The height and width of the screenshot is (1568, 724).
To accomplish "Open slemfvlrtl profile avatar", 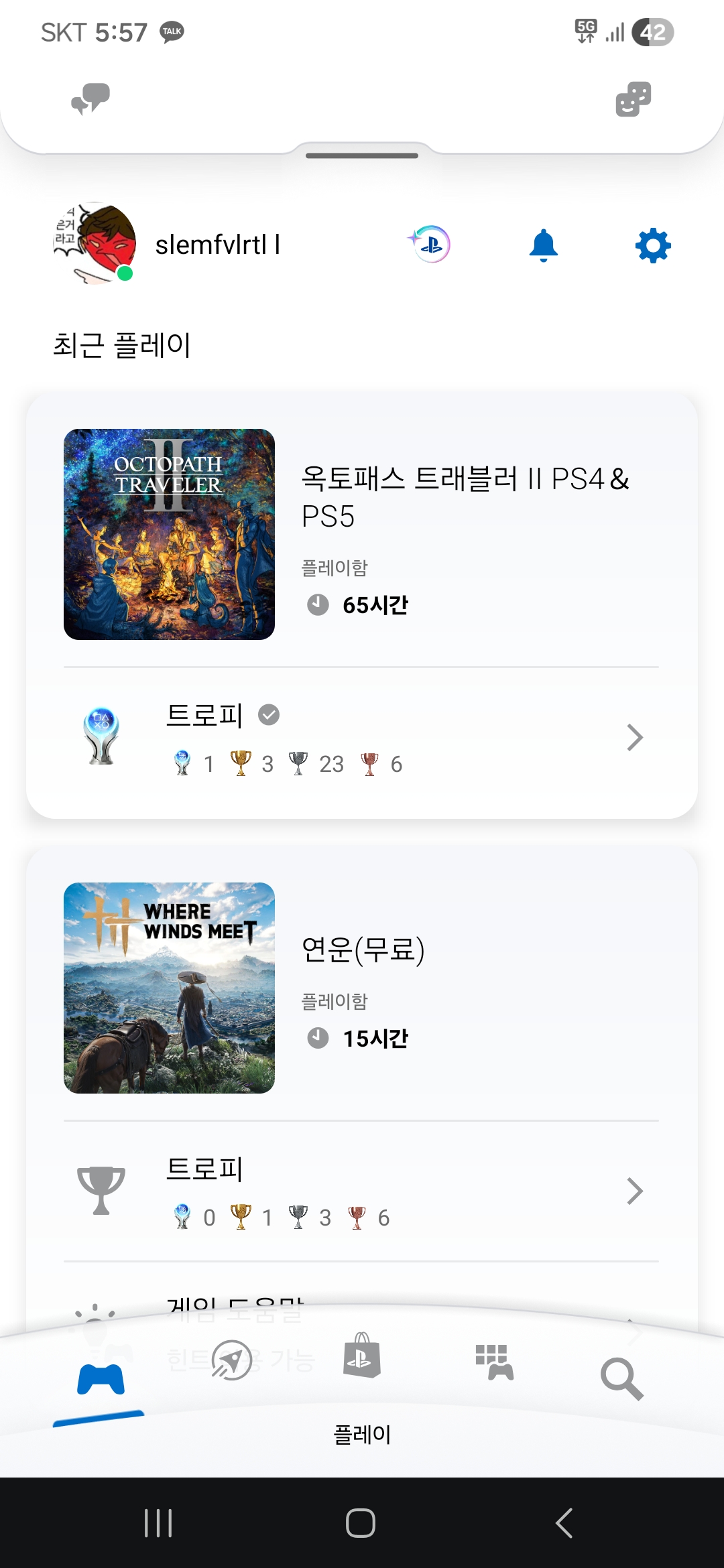I will (95, 244).
